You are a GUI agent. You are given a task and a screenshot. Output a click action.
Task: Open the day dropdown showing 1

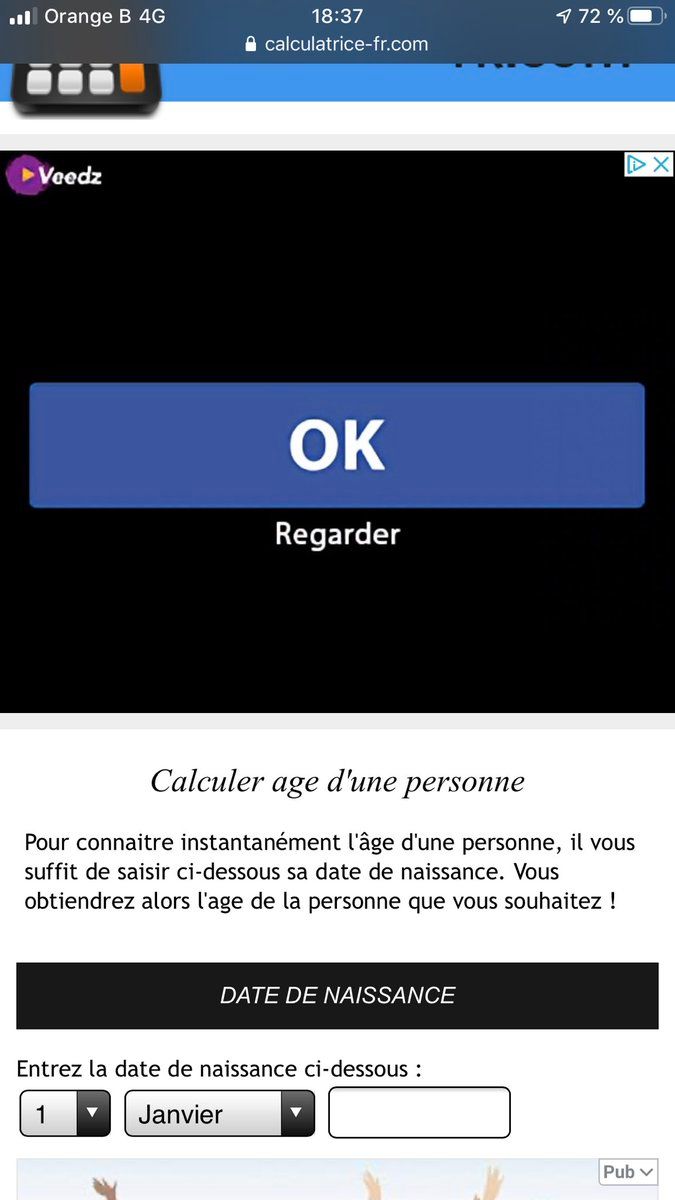(65, 1114)
